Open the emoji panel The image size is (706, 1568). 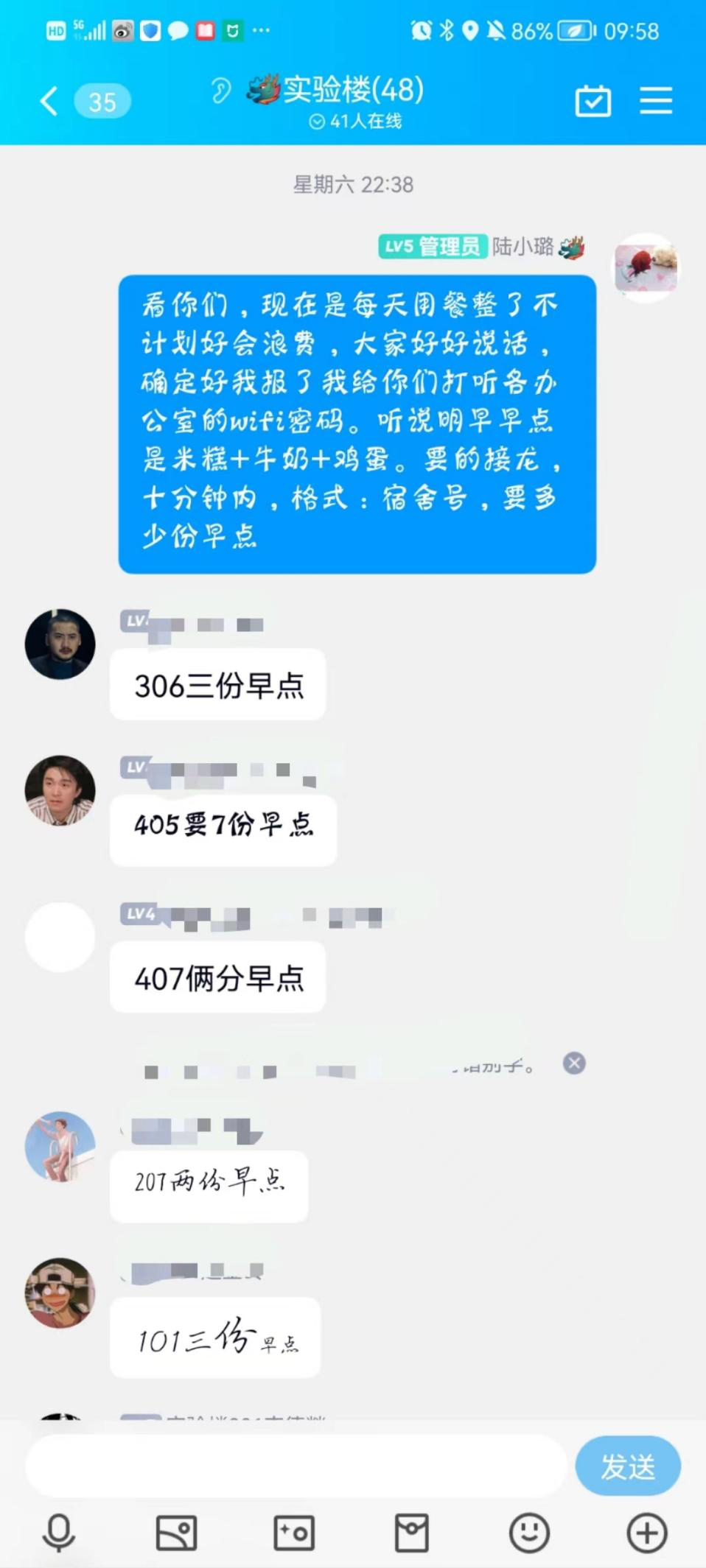pos(529,1533)
